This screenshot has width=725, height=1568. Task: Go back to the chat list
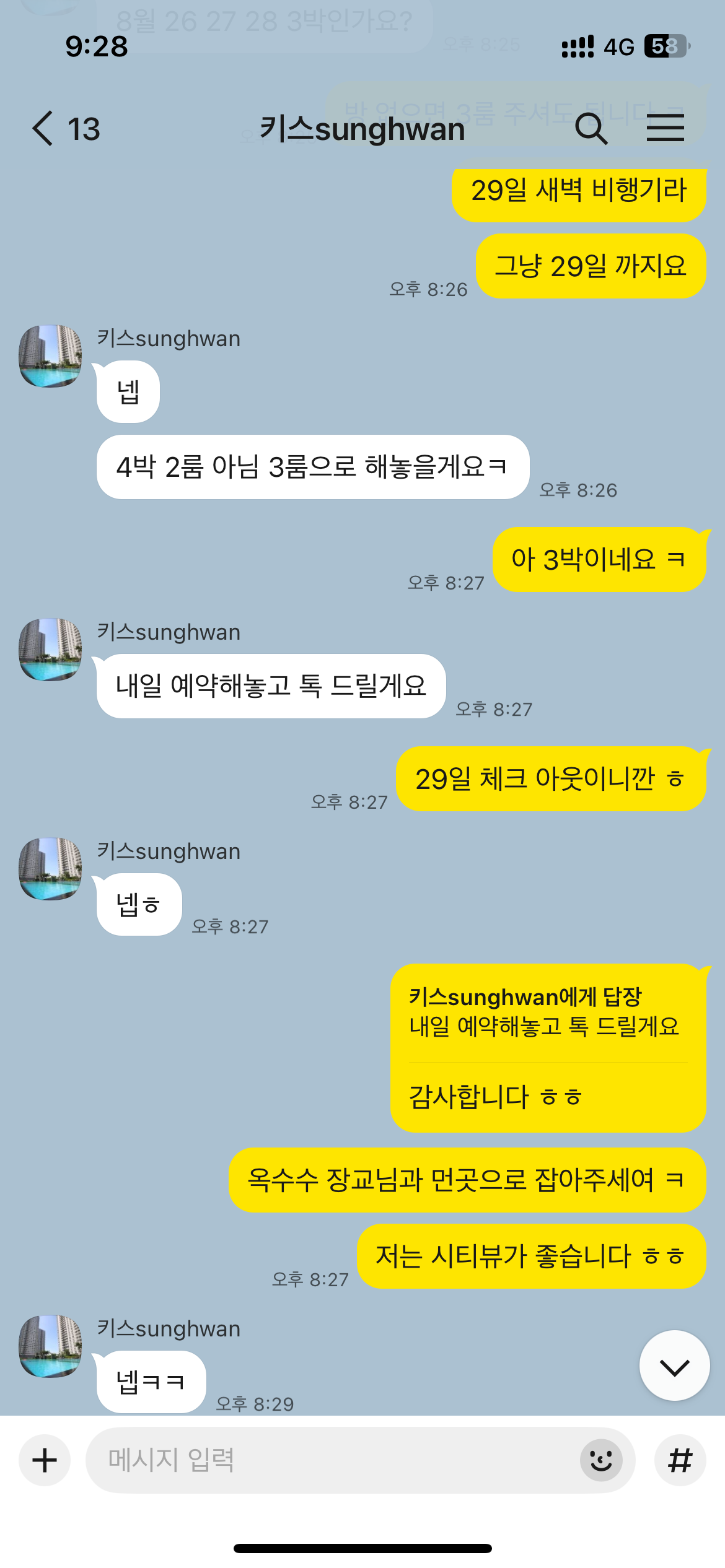[43, 129]
